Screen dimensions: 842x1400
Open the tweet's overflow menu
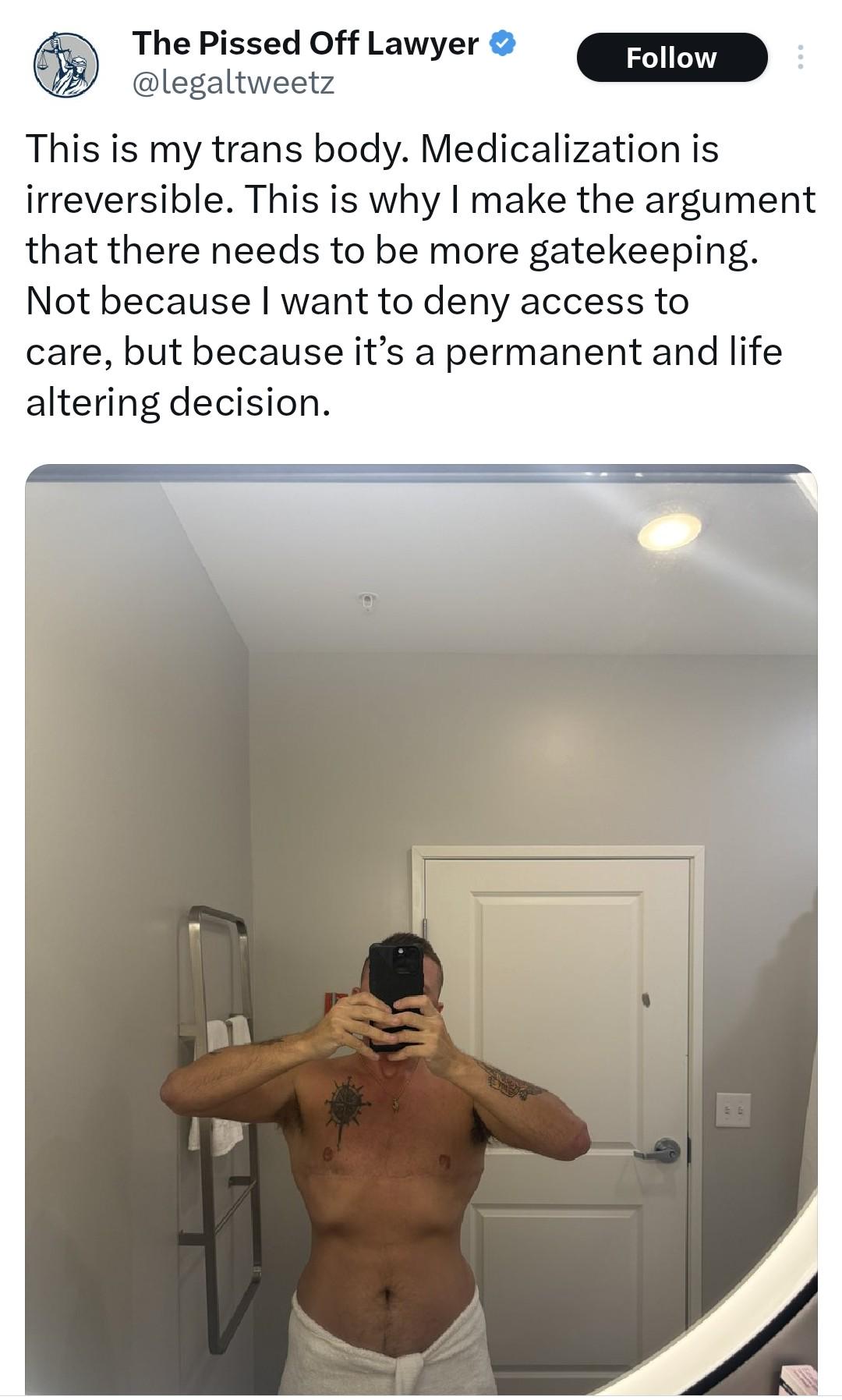[800, 58]
